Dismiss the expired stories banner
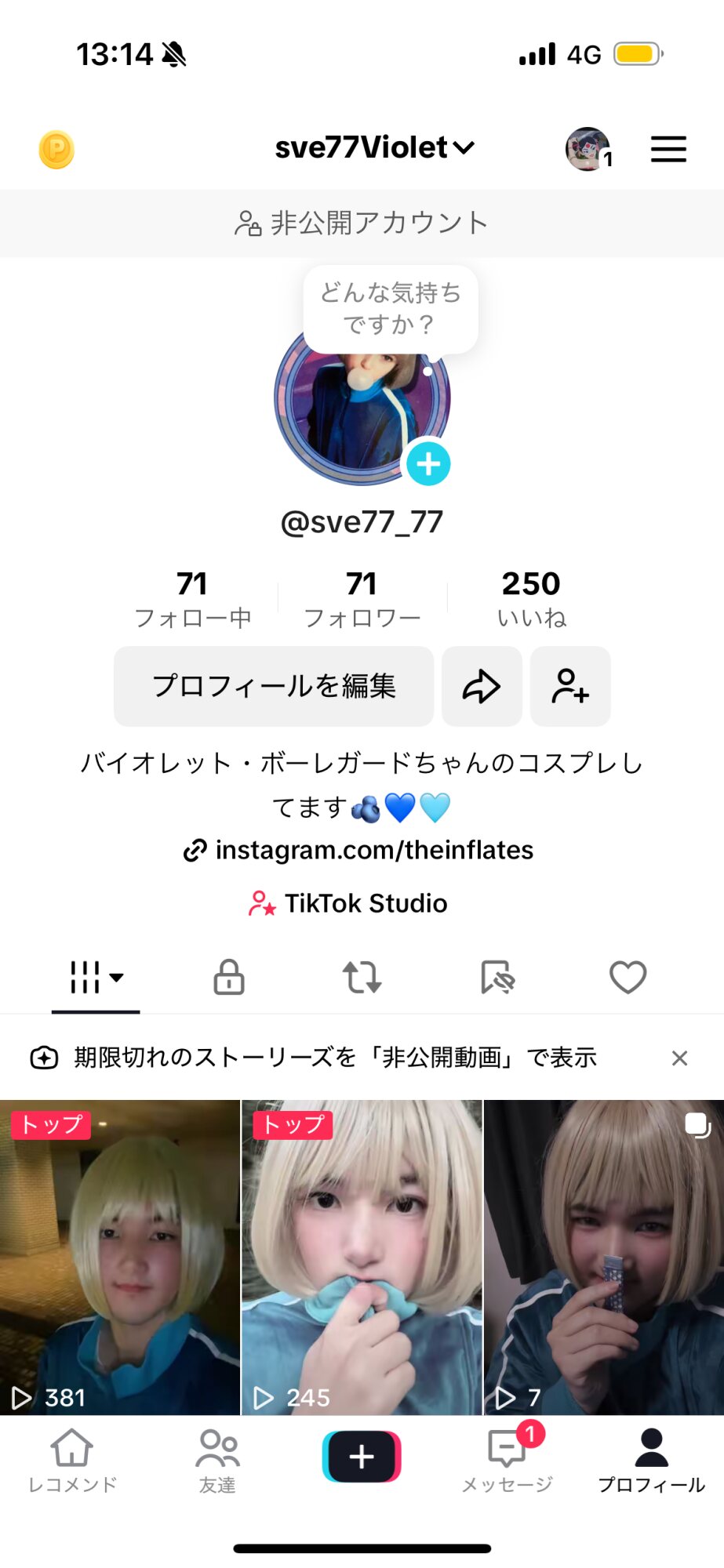The width and height of the screenshot is (724, 1568). point(679,1058)
